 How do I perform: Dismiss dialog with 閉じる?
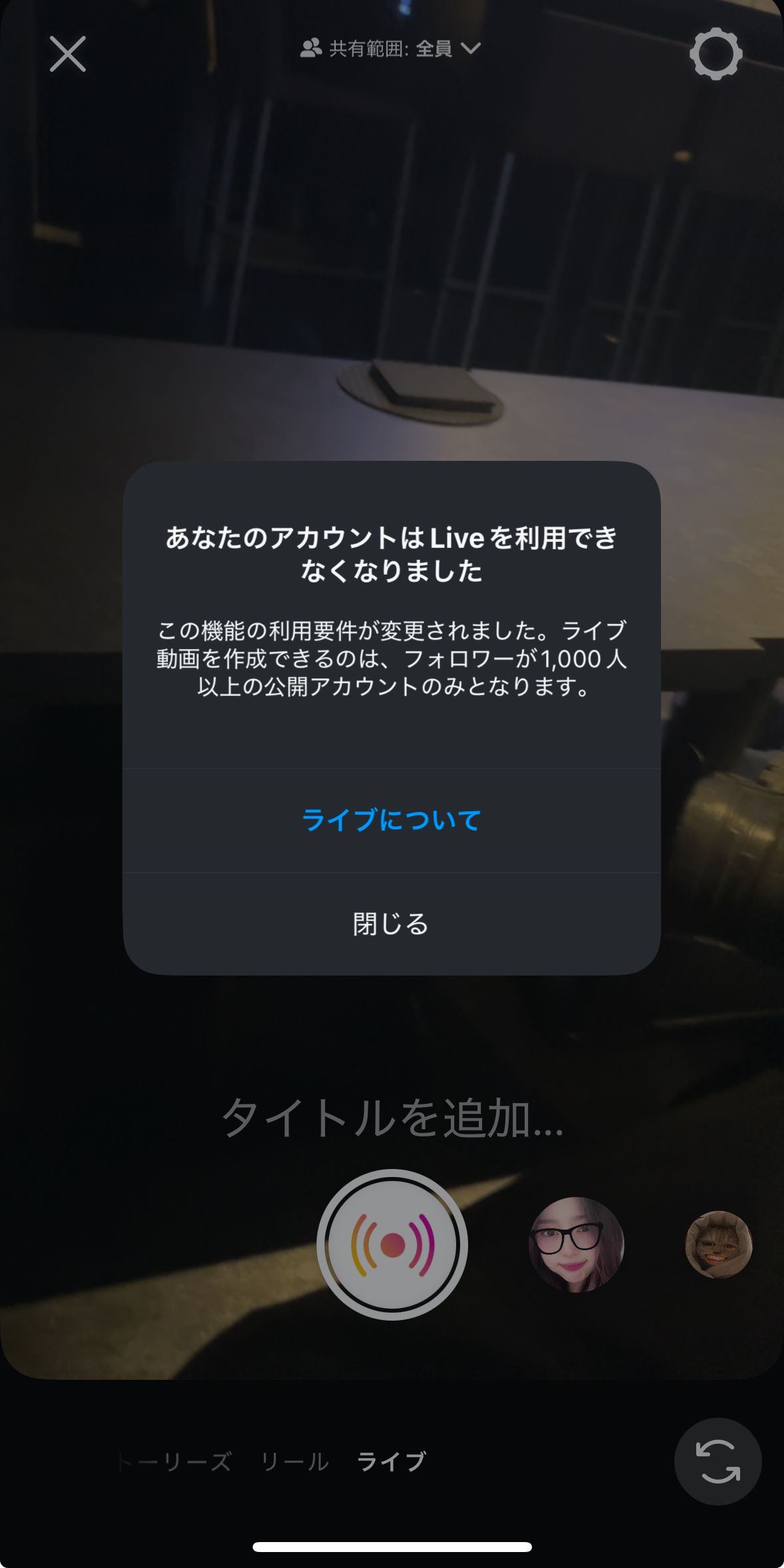coord(392,924)
